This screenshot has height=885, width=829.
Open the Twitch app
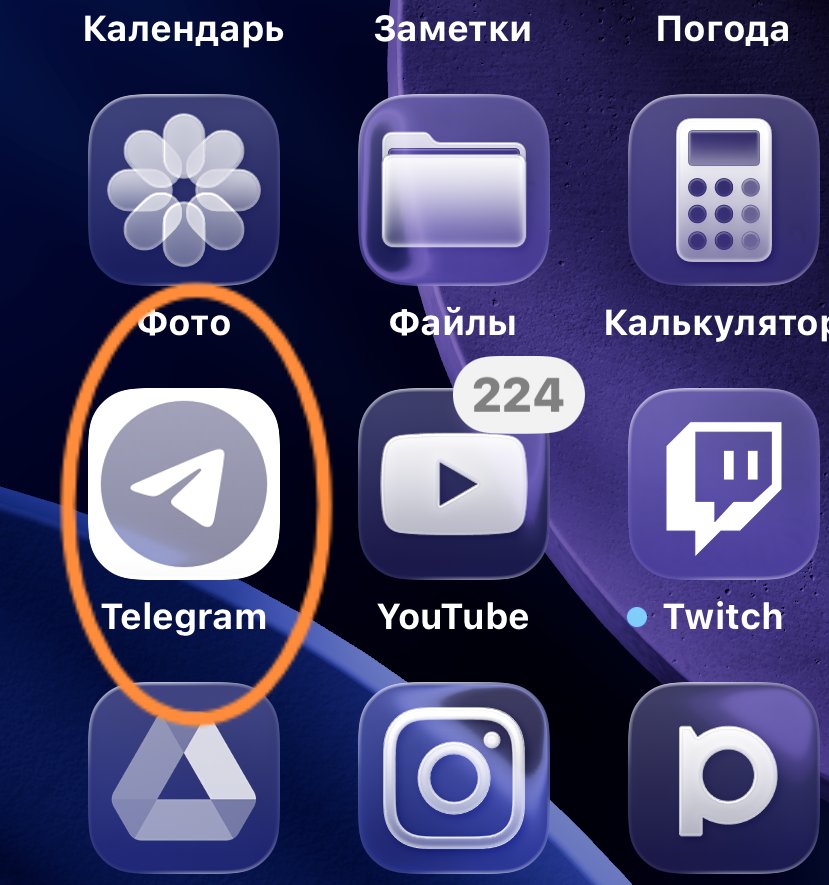tap(724, 486)
